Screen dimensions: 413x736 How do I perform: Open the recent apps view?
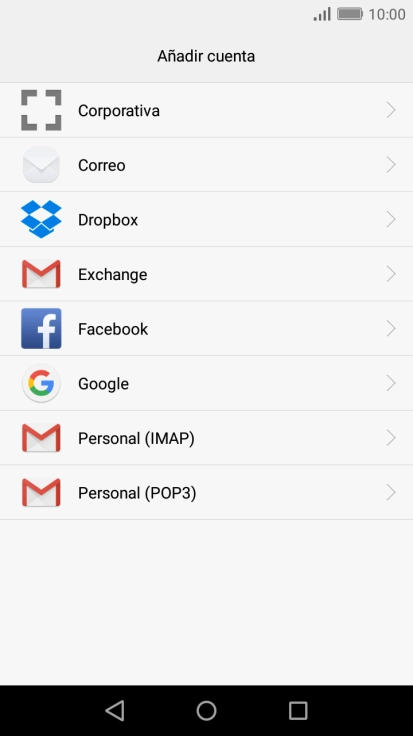pyautogui.click(x=298, y=710)
